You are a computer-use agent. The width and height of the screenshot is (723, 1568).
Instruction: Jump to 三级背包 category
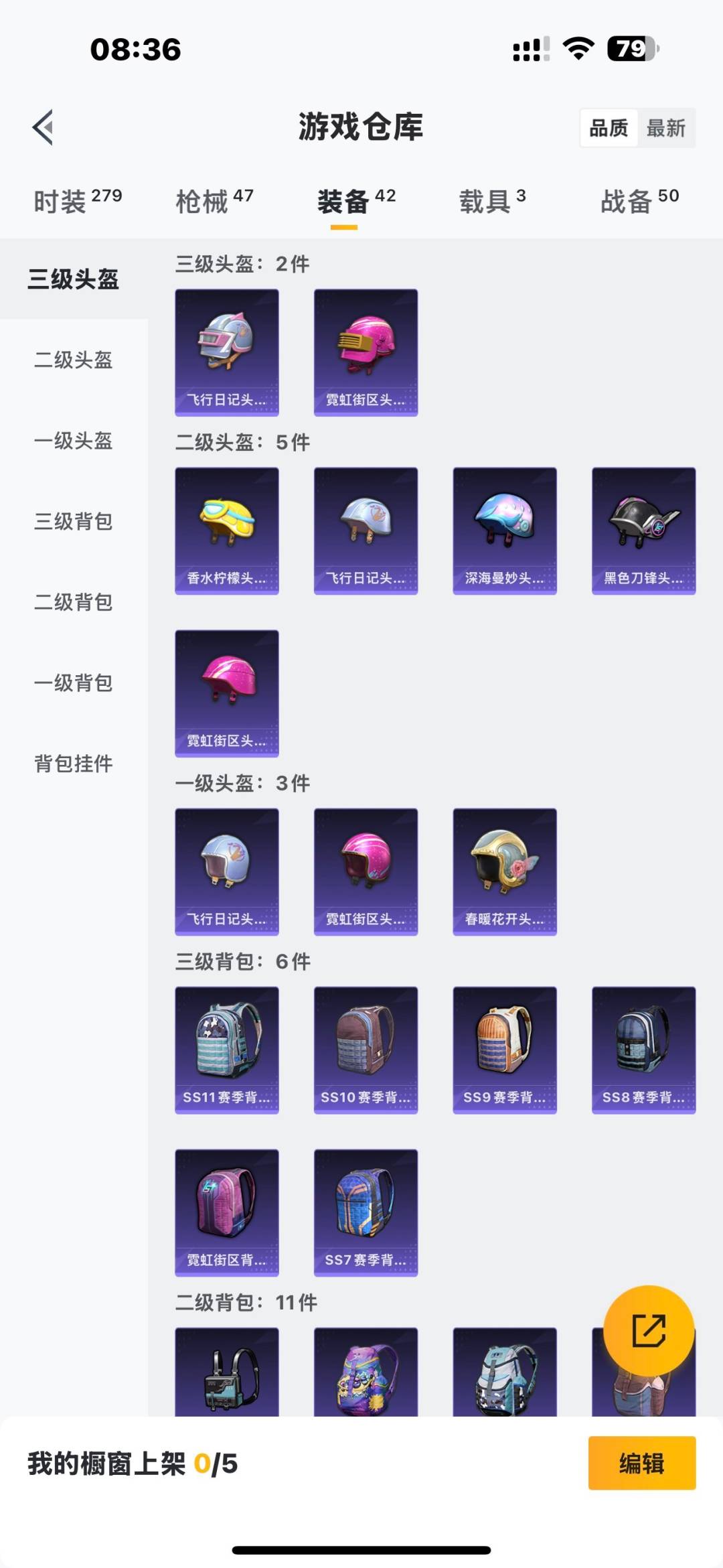pos(74,521)
